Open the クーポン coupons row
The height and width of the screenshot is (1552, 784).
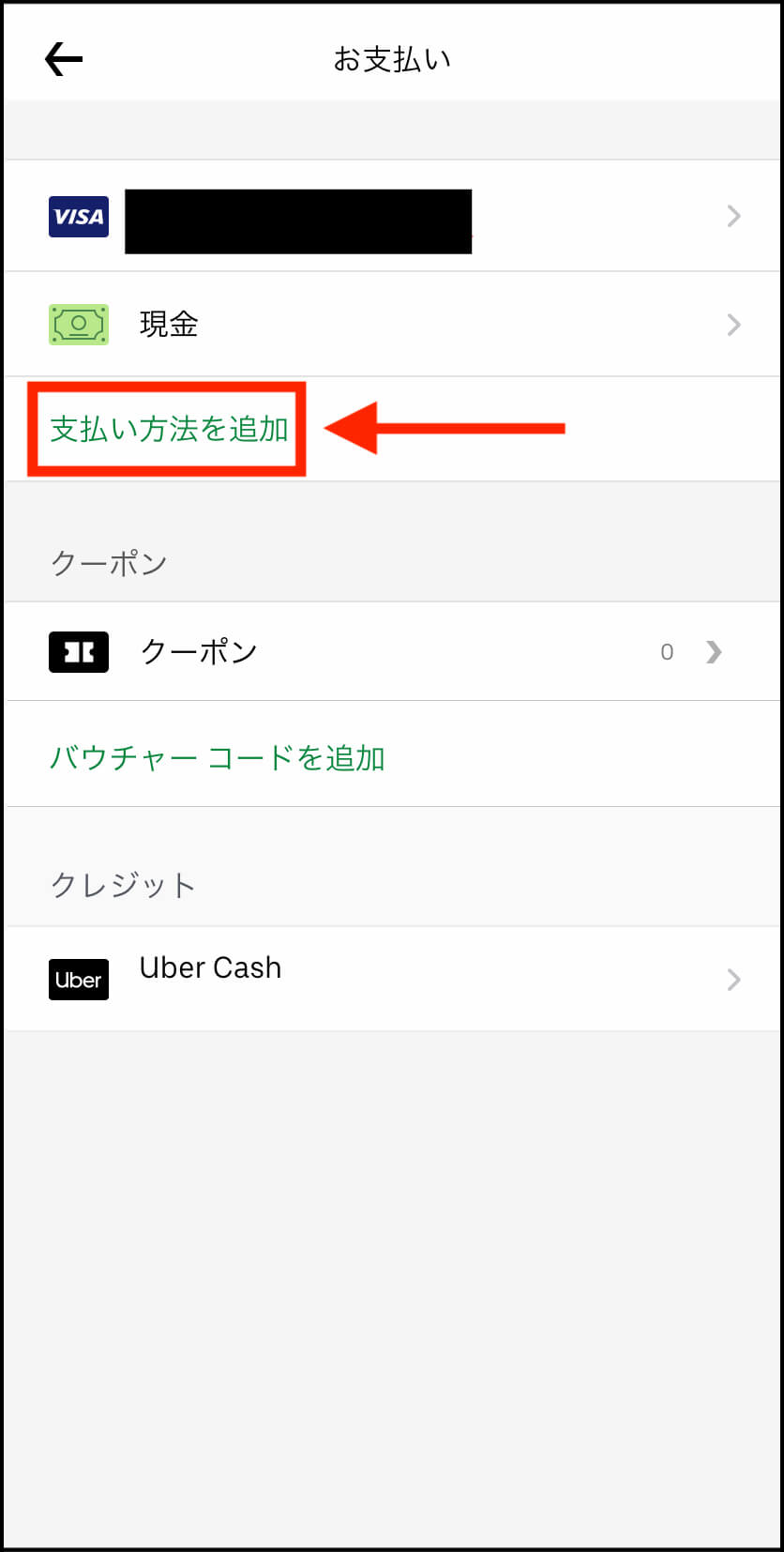pyautogui.click(x=392, y=651)
